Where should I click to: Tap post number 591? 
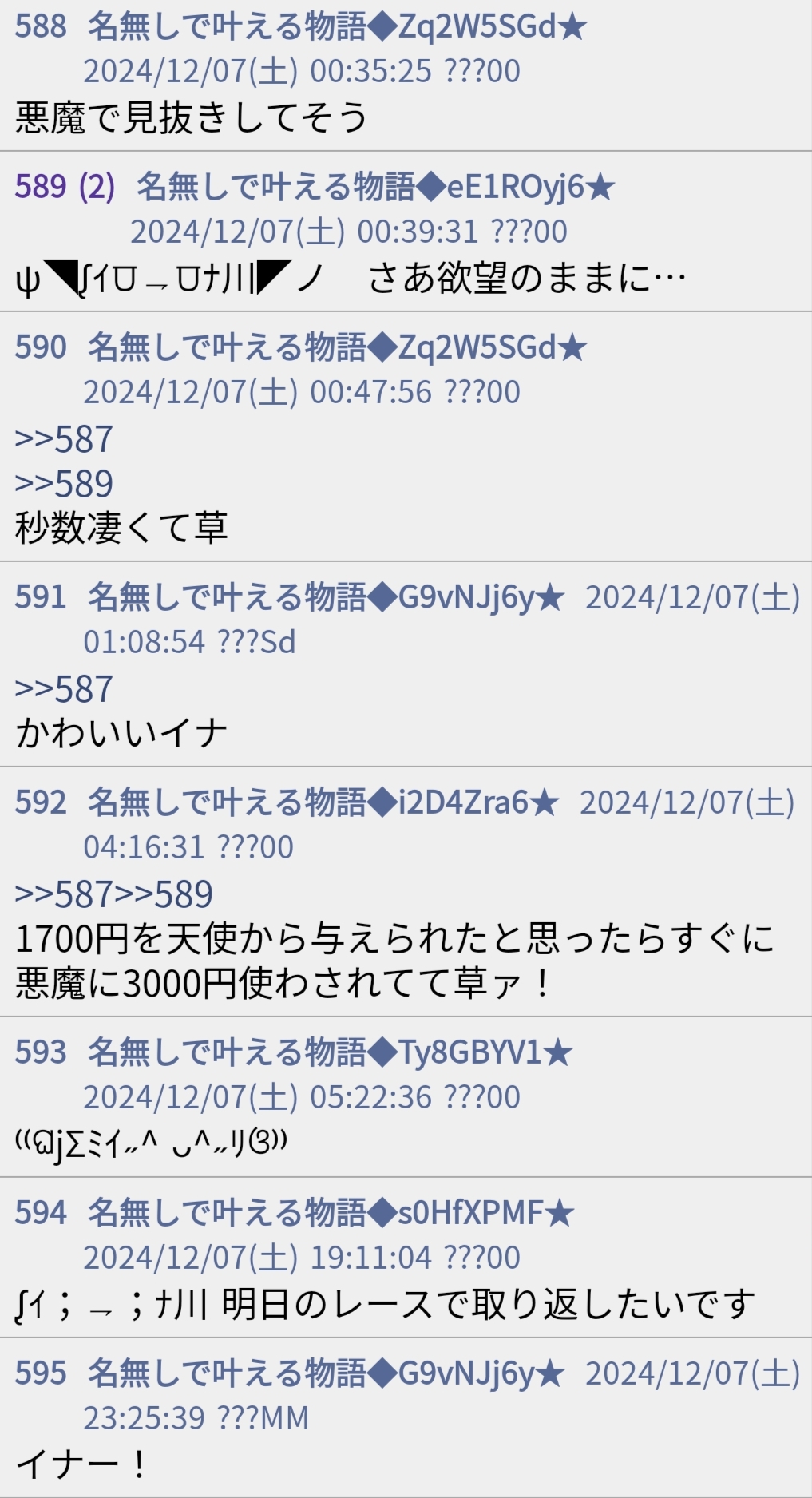(x=41, y=597)
